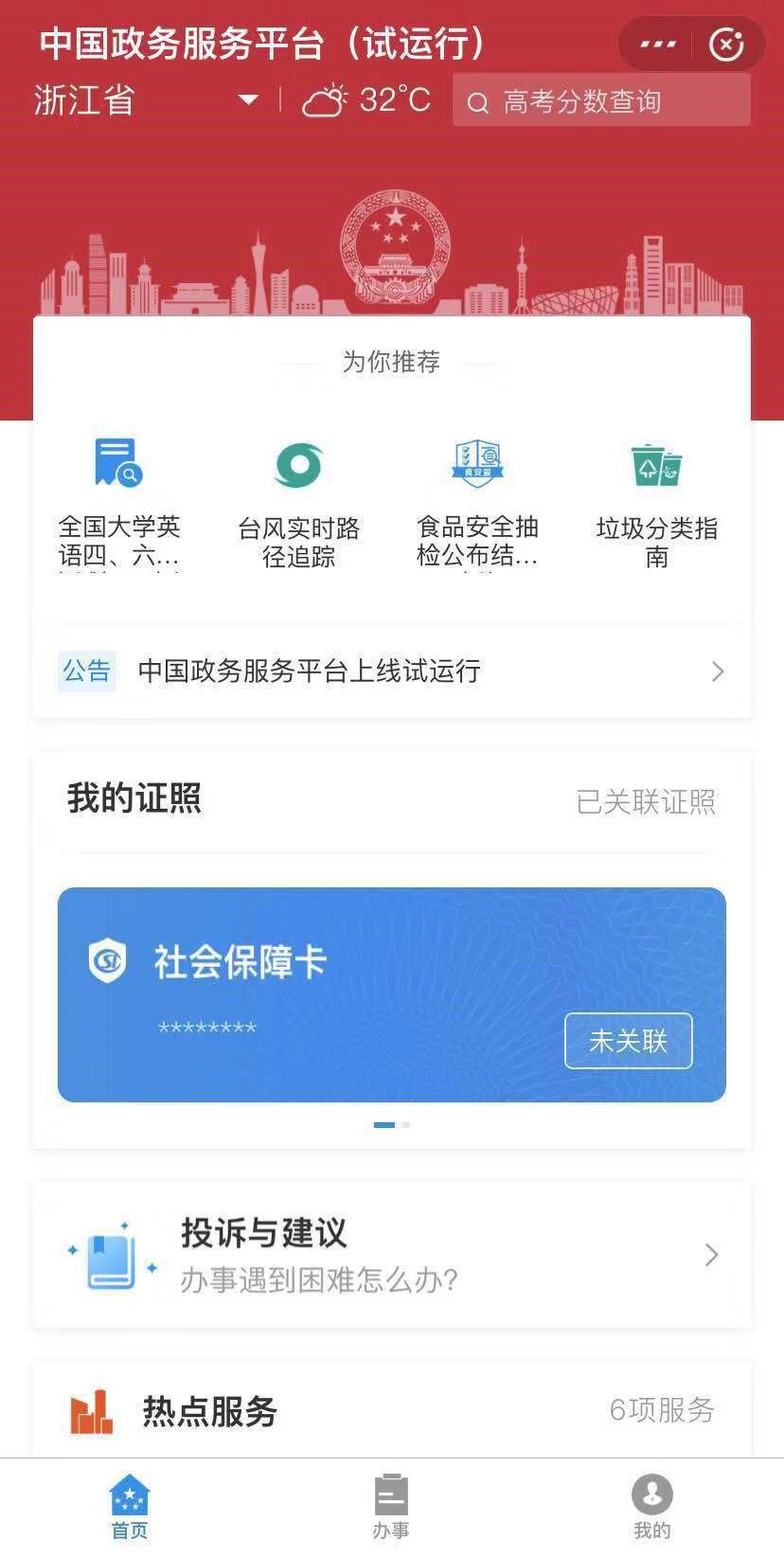Viewport: 784px width, 1557px height.
Task: View 已关联证照
Action: pos(646,802)
